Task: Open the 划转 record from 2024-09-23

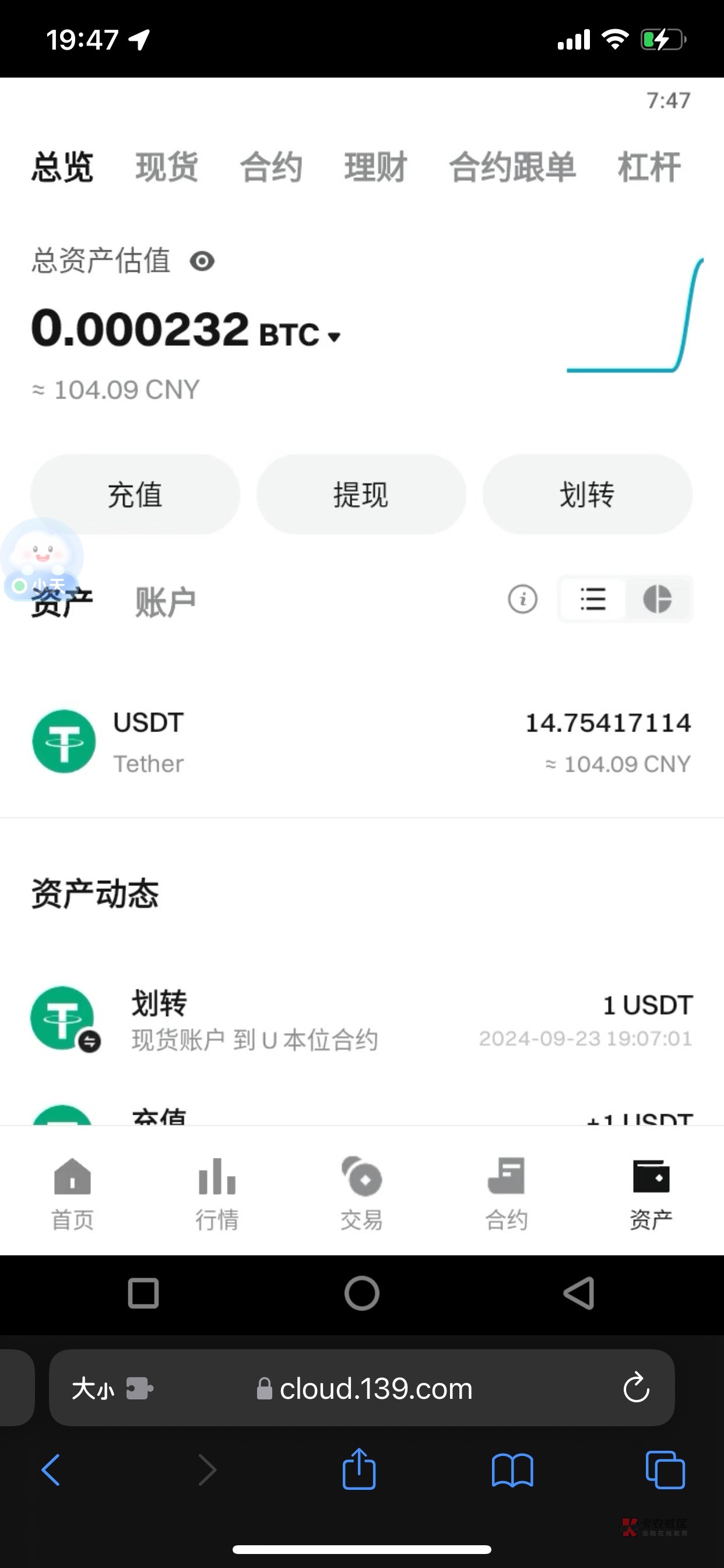Action: 361,1020
